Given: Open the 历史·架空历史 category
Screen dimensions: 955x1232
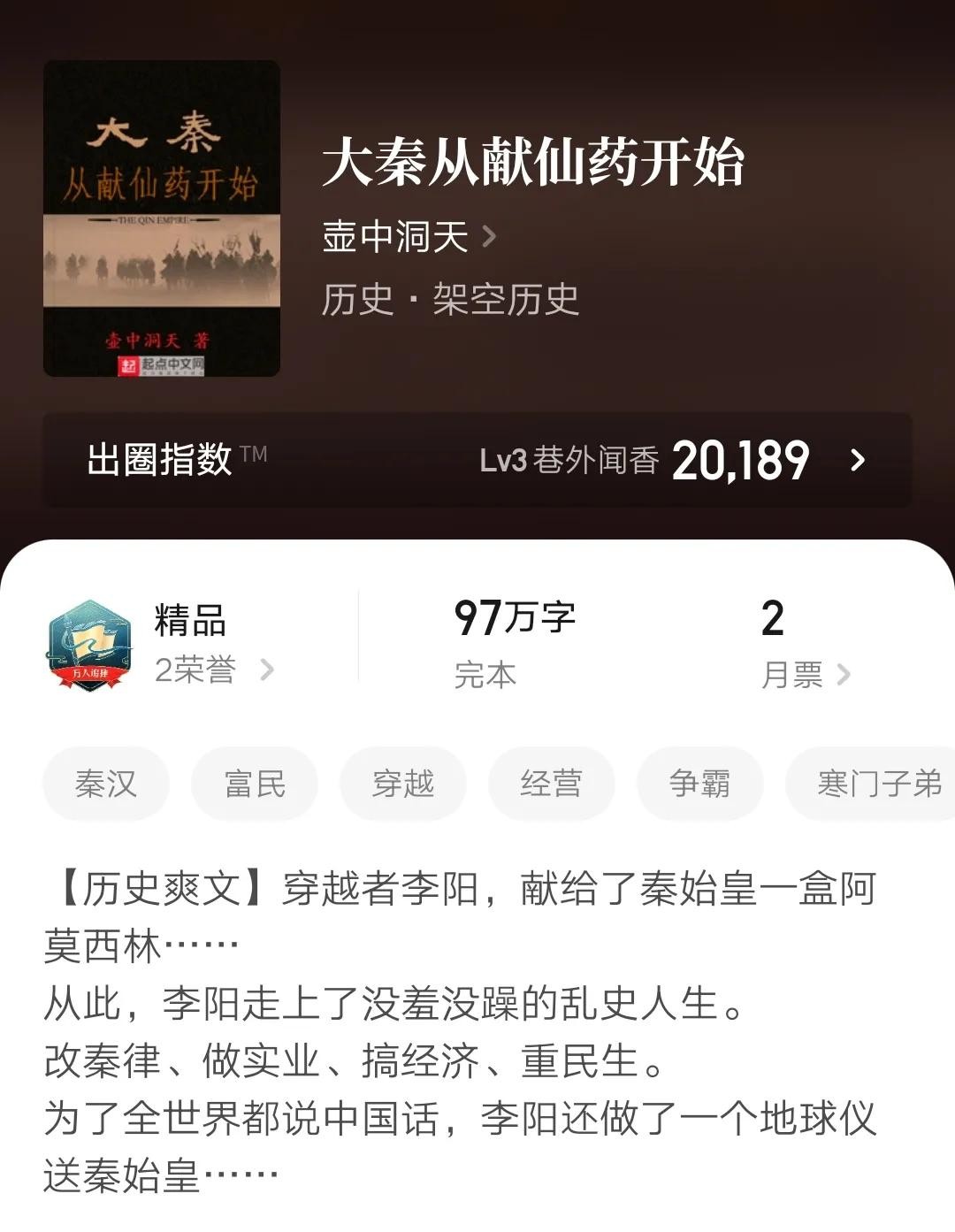Looking at the screenshot, I should 450,300.
